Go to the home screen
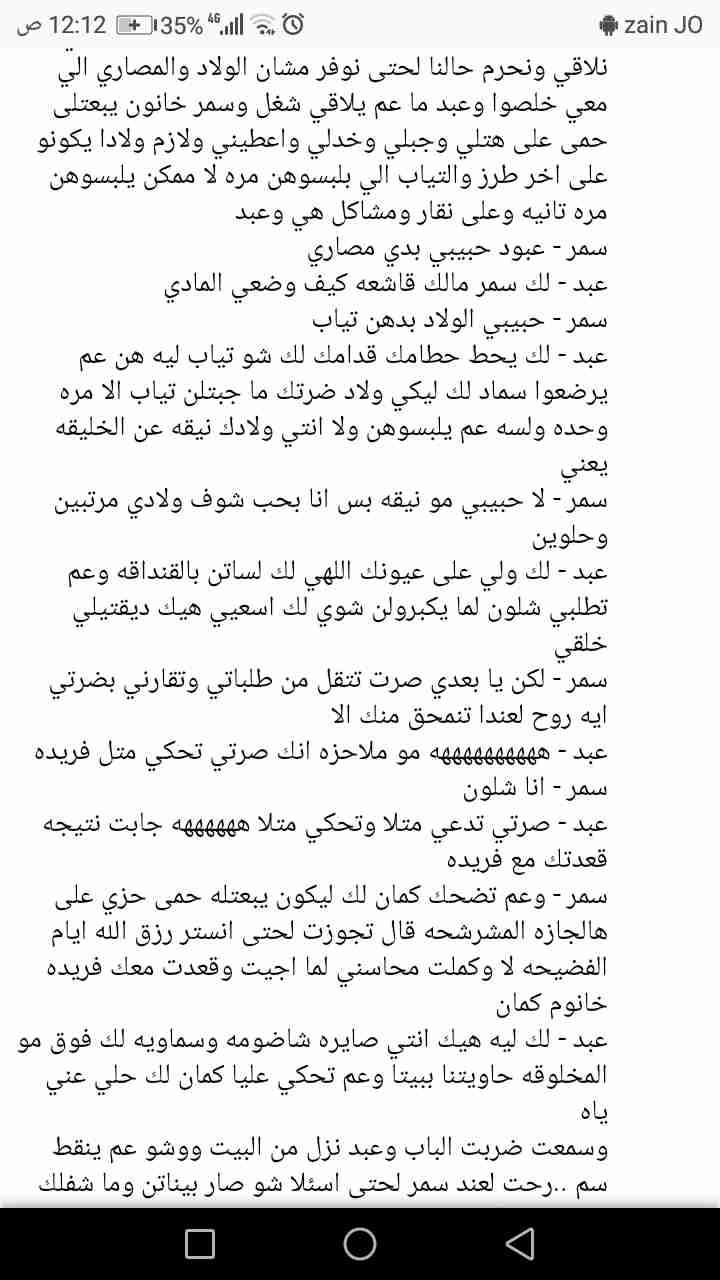 pyautogui.click(x=360, y=1243)
